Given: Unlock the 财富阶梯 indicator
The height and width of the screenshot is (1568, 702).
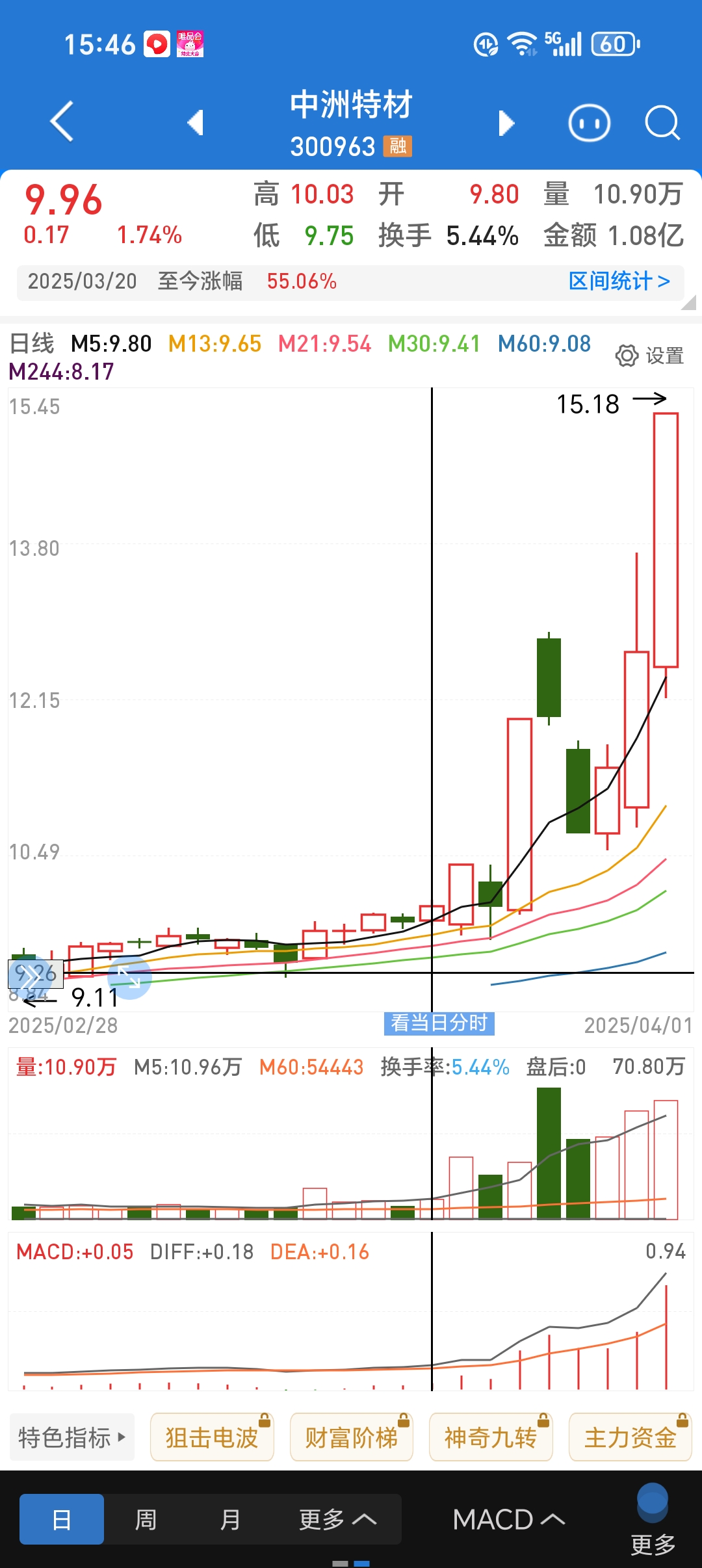Looking at the screenshot, I should 352,1437.
